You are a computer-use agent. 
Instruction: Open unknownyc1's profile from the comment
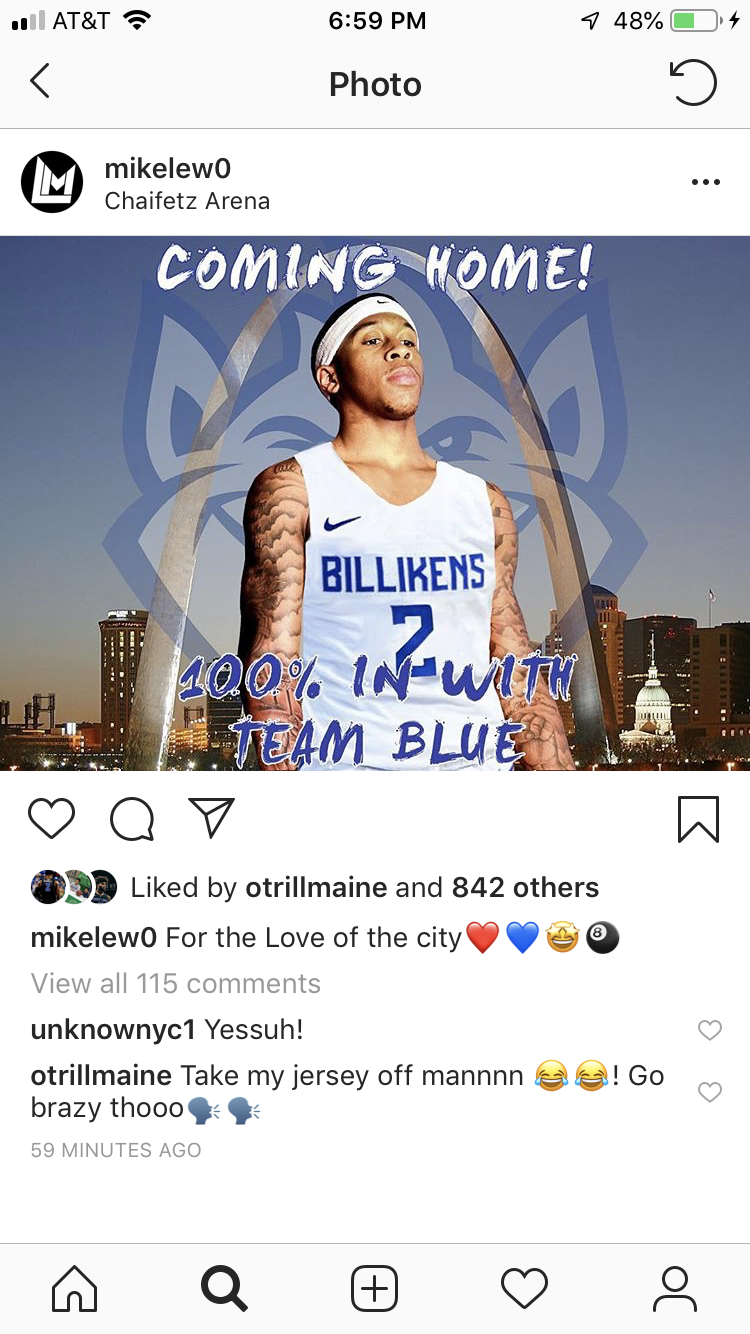(113, 1029)
